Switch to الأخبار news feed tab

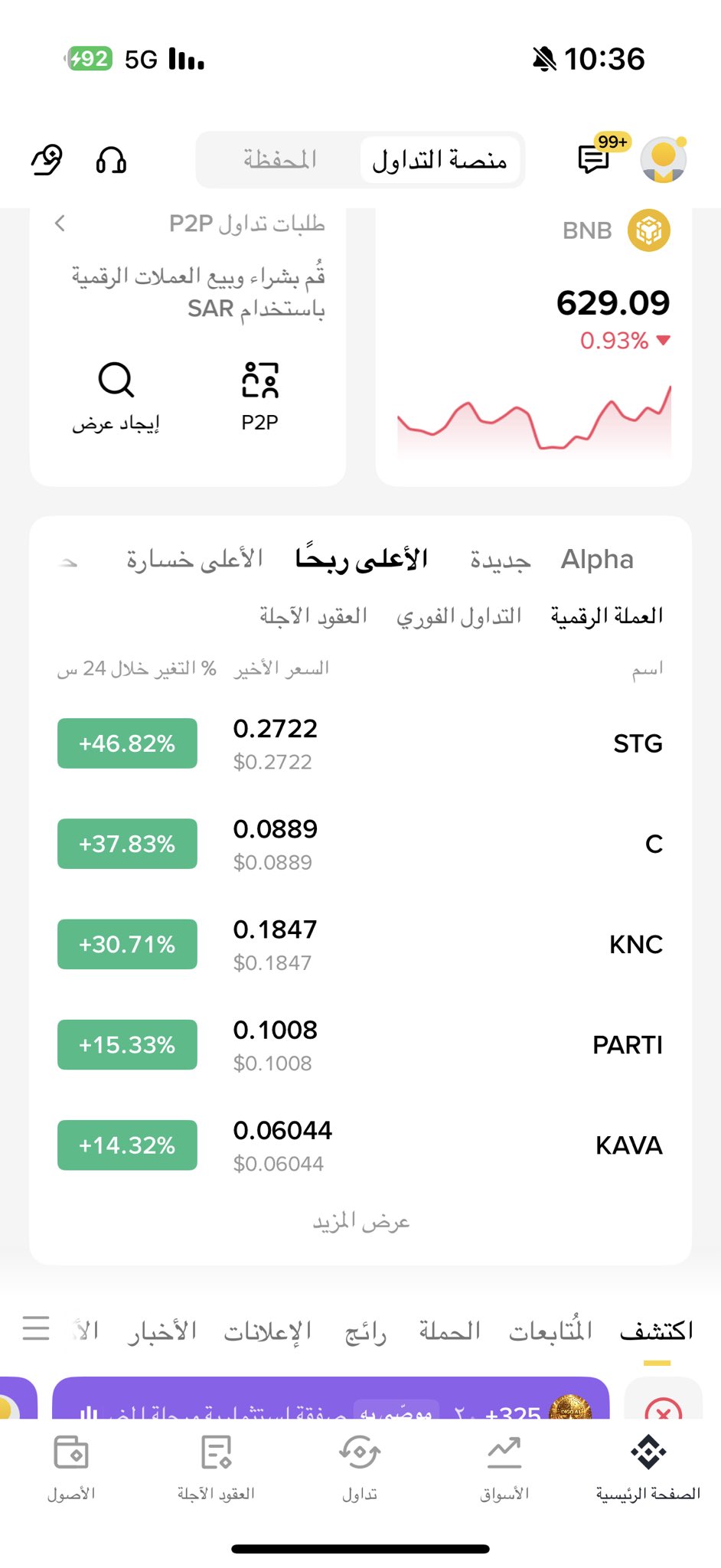pyautogui.click(x=162, y=1331)
